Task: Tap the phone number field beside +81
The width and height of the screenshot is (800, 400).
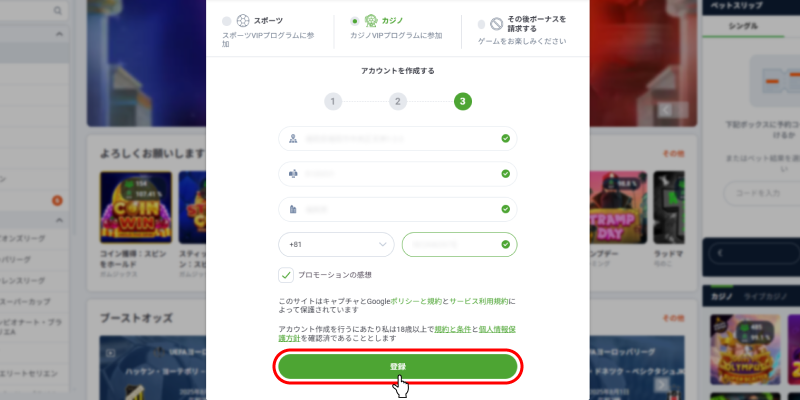Action: tap(458, 244)
